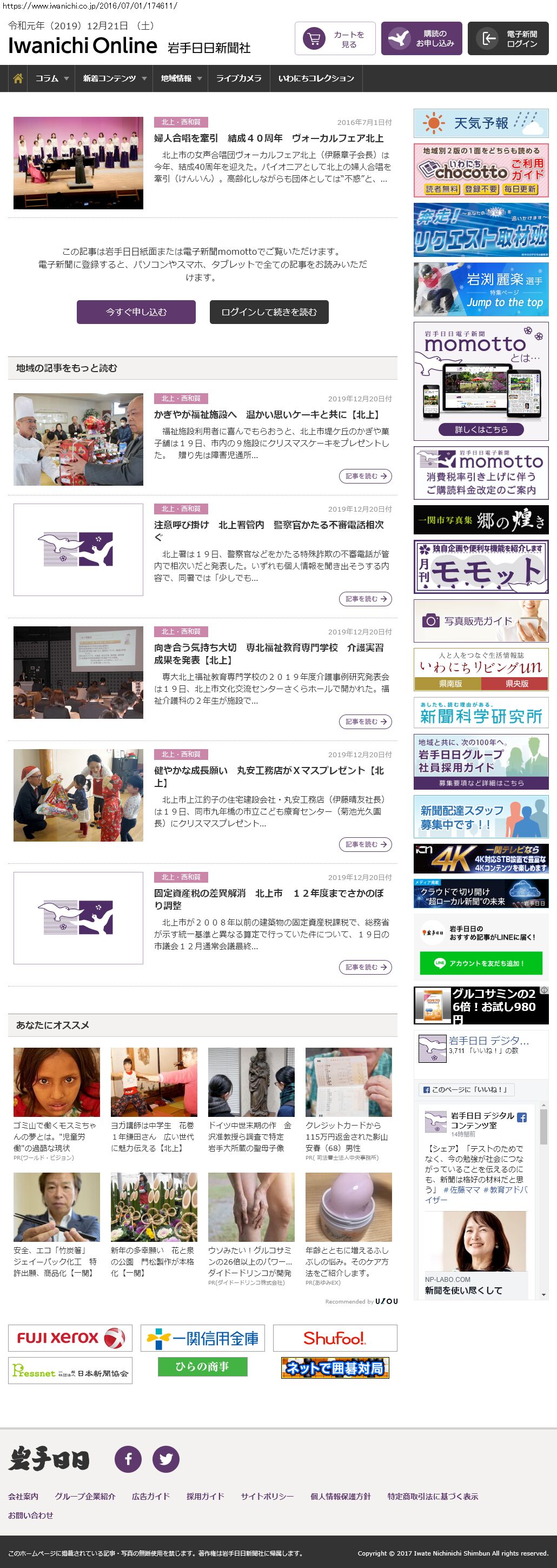
Task: Open the home icon in navigation bar
Action: coord(18,78)
